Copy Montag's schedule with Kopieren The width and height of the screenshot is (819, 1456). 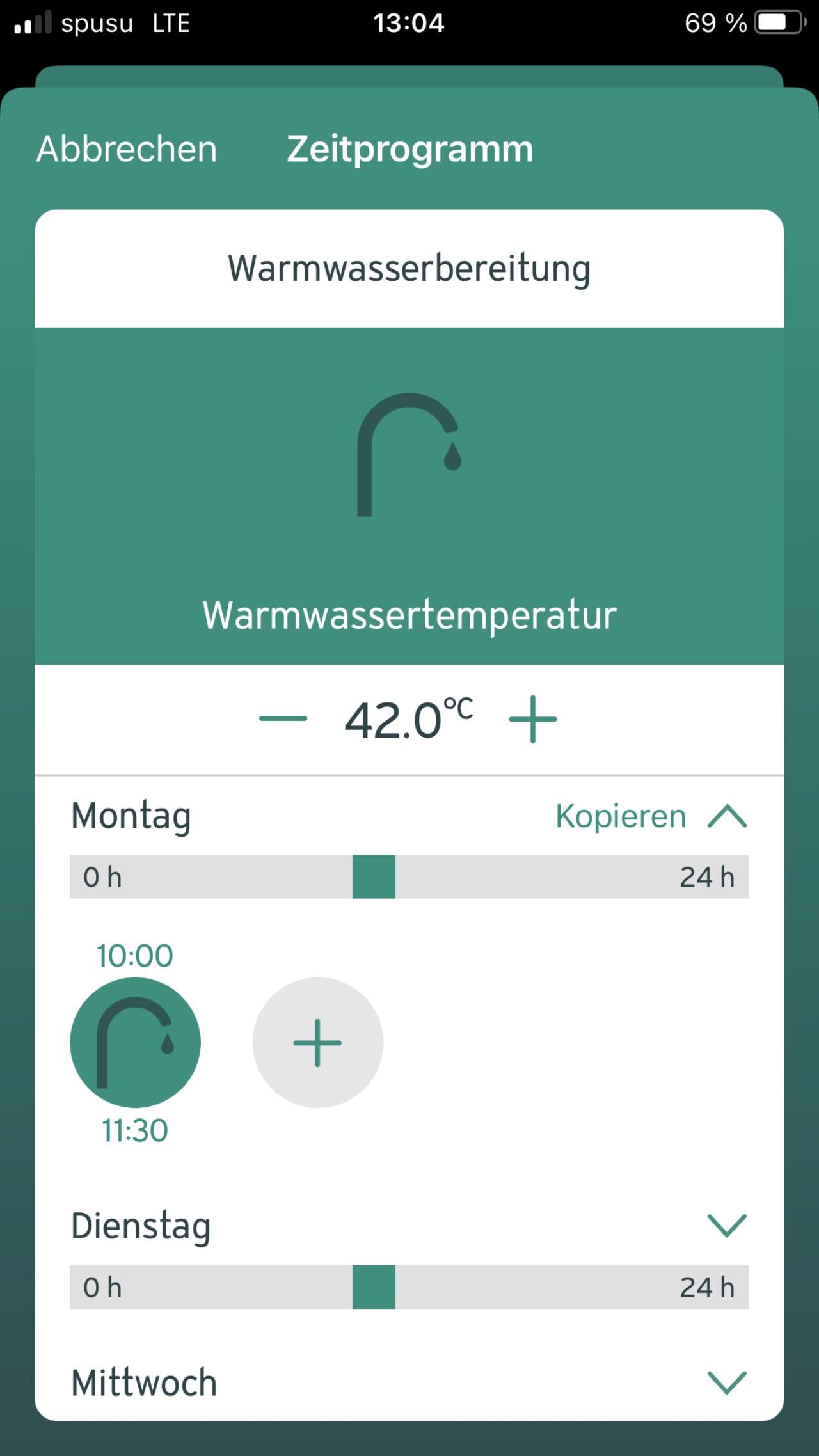click(x=621, y=816)
